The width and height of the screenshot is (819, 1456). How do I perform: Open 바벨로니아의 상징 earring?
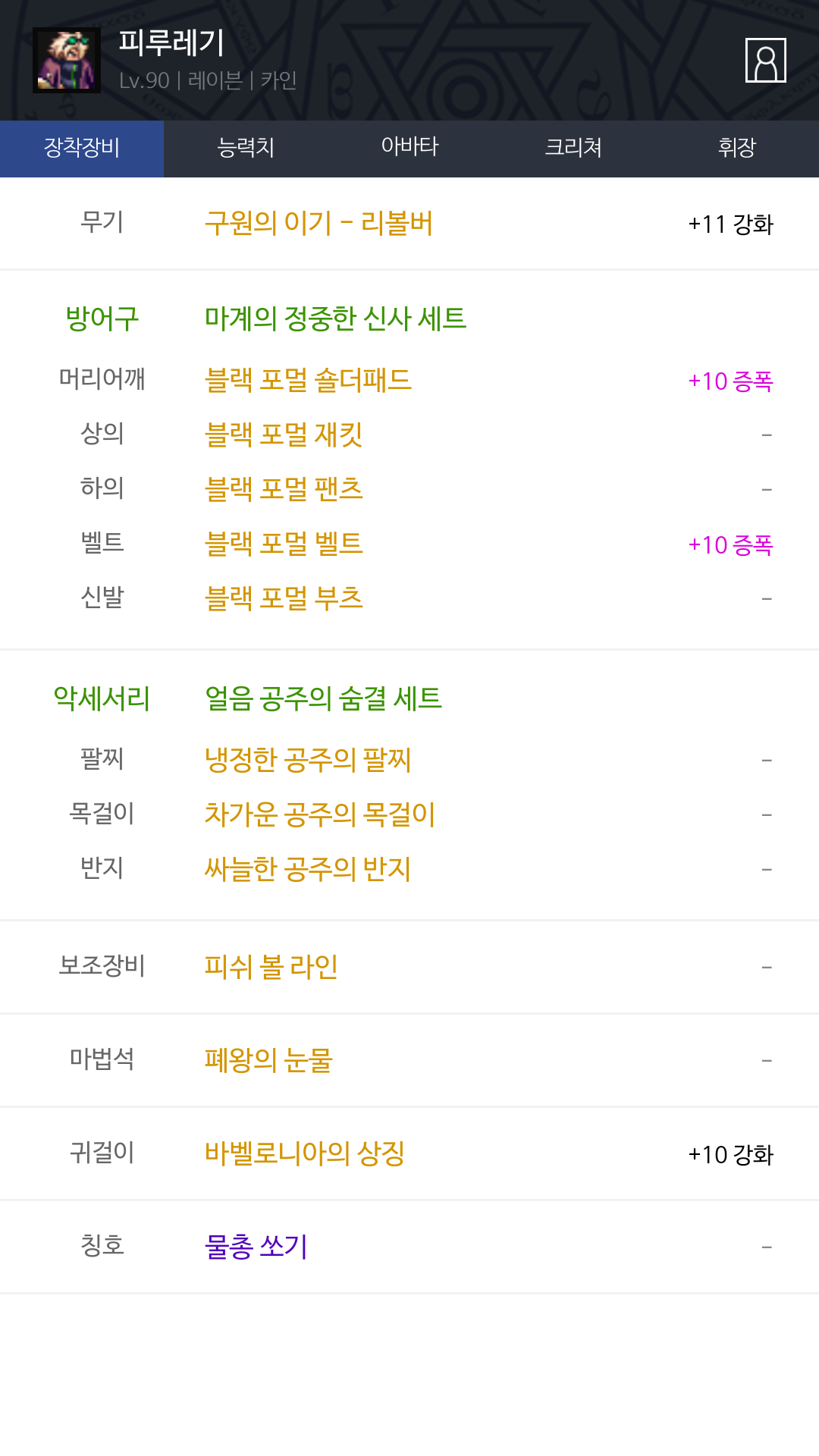(x=304, y=1153)
